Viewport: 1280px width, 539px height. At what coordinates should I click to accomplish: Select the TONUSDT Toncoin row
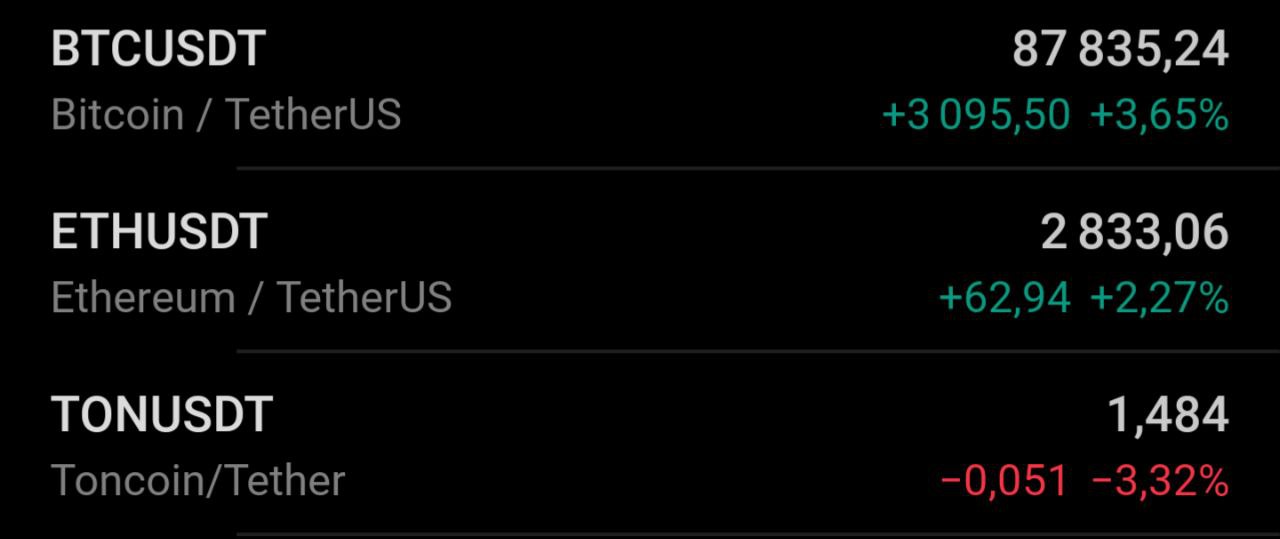coord(640,446)
